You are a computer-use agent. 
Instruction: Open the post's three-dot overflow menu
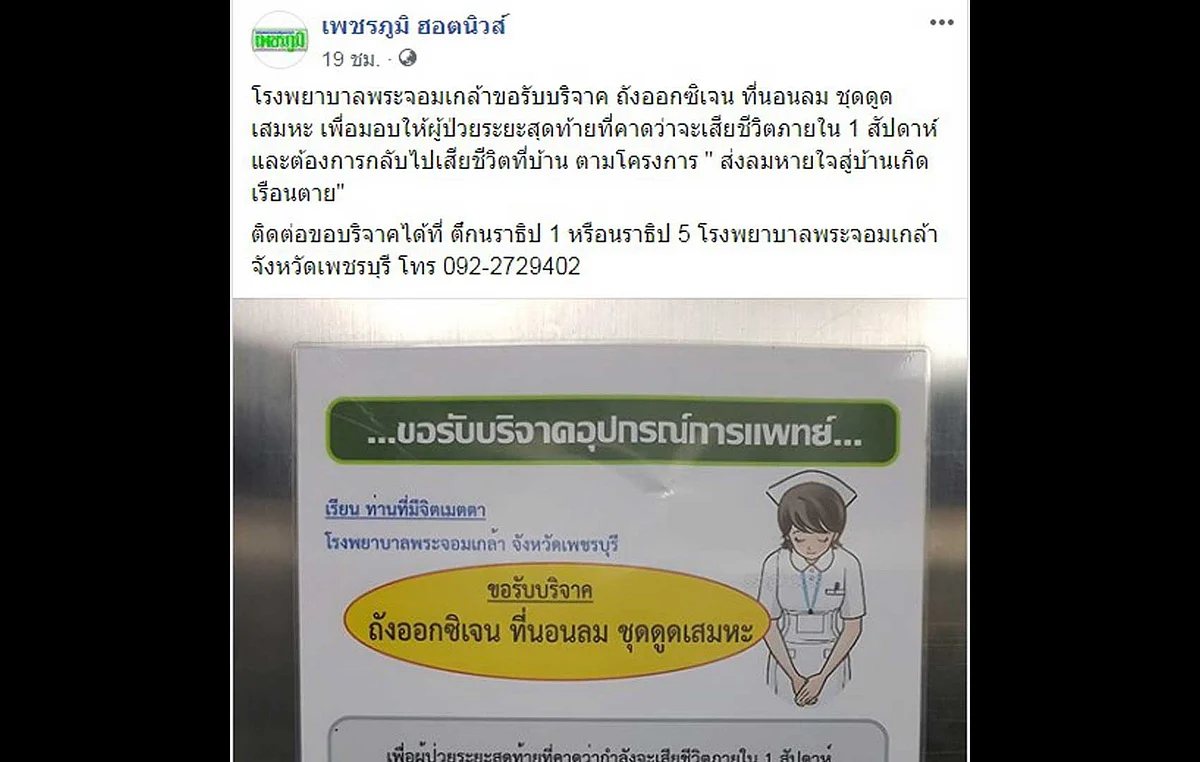[x=941, y=23]
